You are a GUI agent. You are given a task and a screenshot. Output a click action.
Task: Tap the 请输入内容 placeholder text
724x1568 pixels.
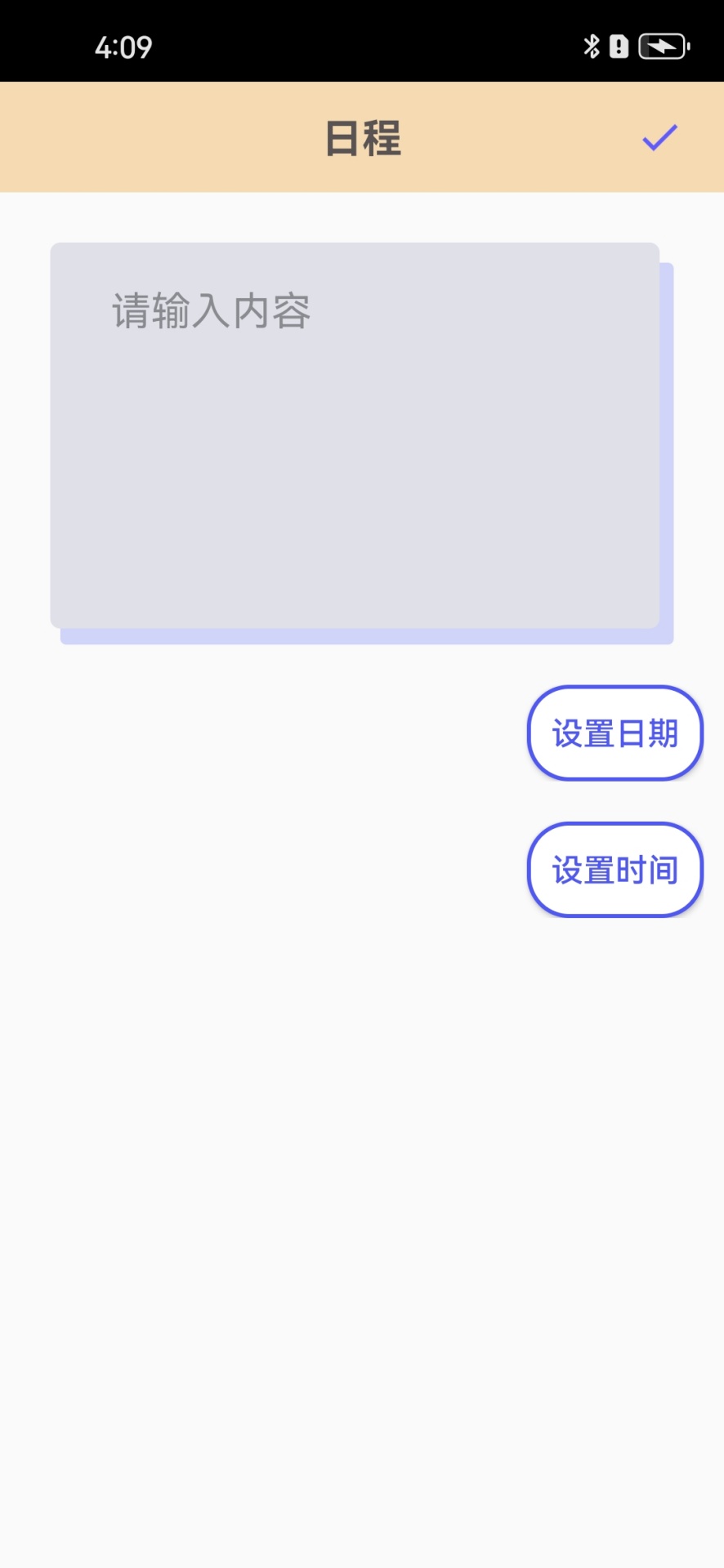(209, 312)
